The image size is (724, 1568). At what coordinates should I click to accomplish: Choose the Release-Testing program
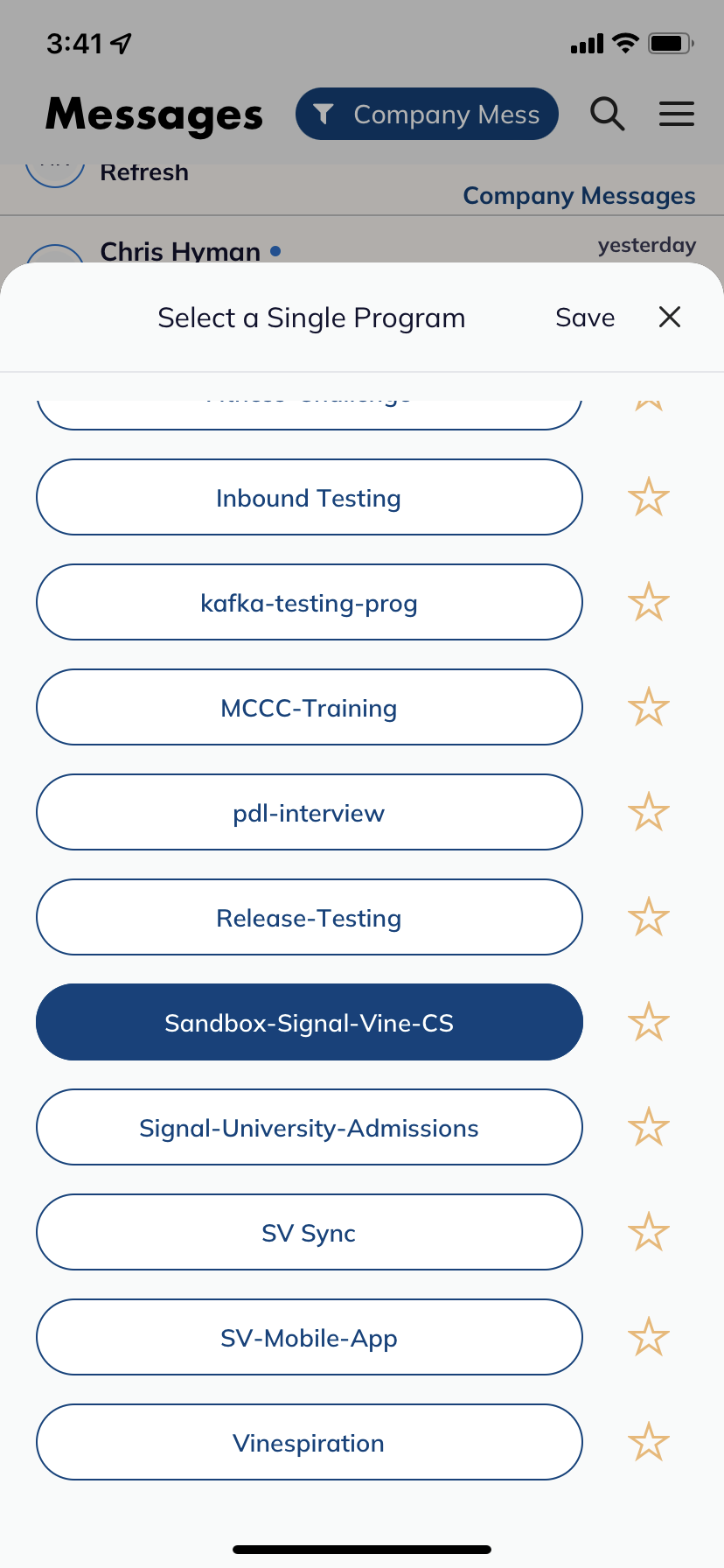309,918
